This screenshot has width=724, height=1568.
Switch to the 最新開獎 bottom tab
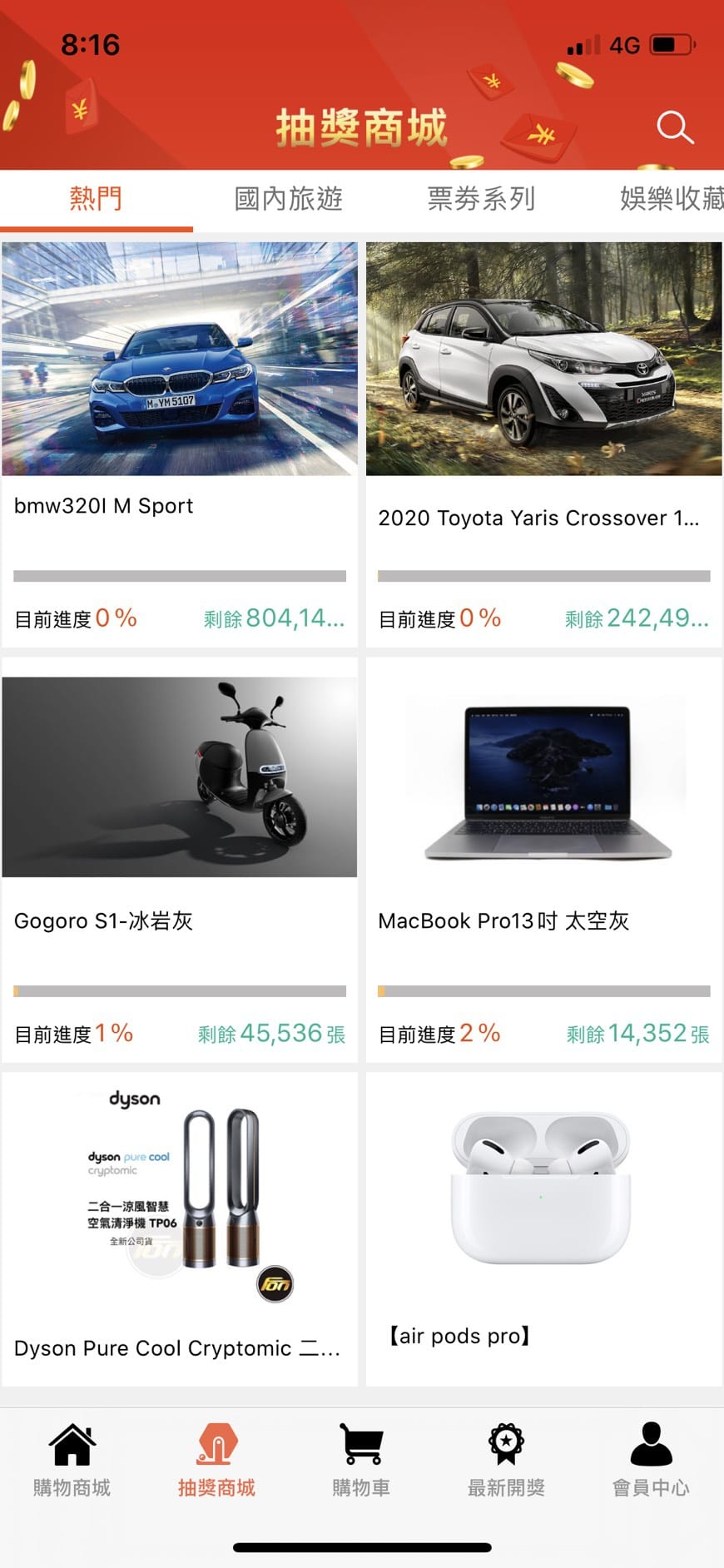point(506,1460)
